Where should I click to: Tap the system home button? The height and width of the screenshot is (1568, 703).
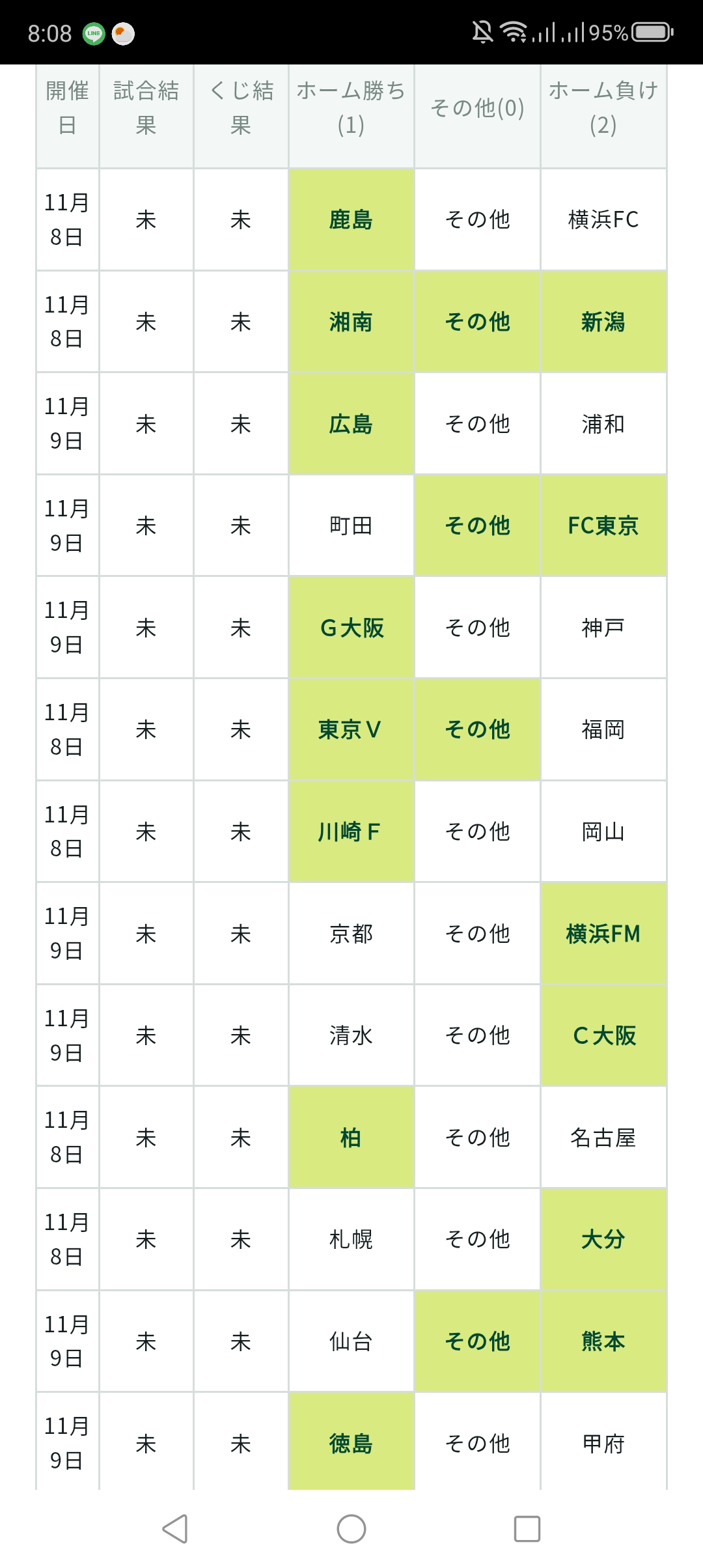pyautogui.click(x=351, y=1528)
